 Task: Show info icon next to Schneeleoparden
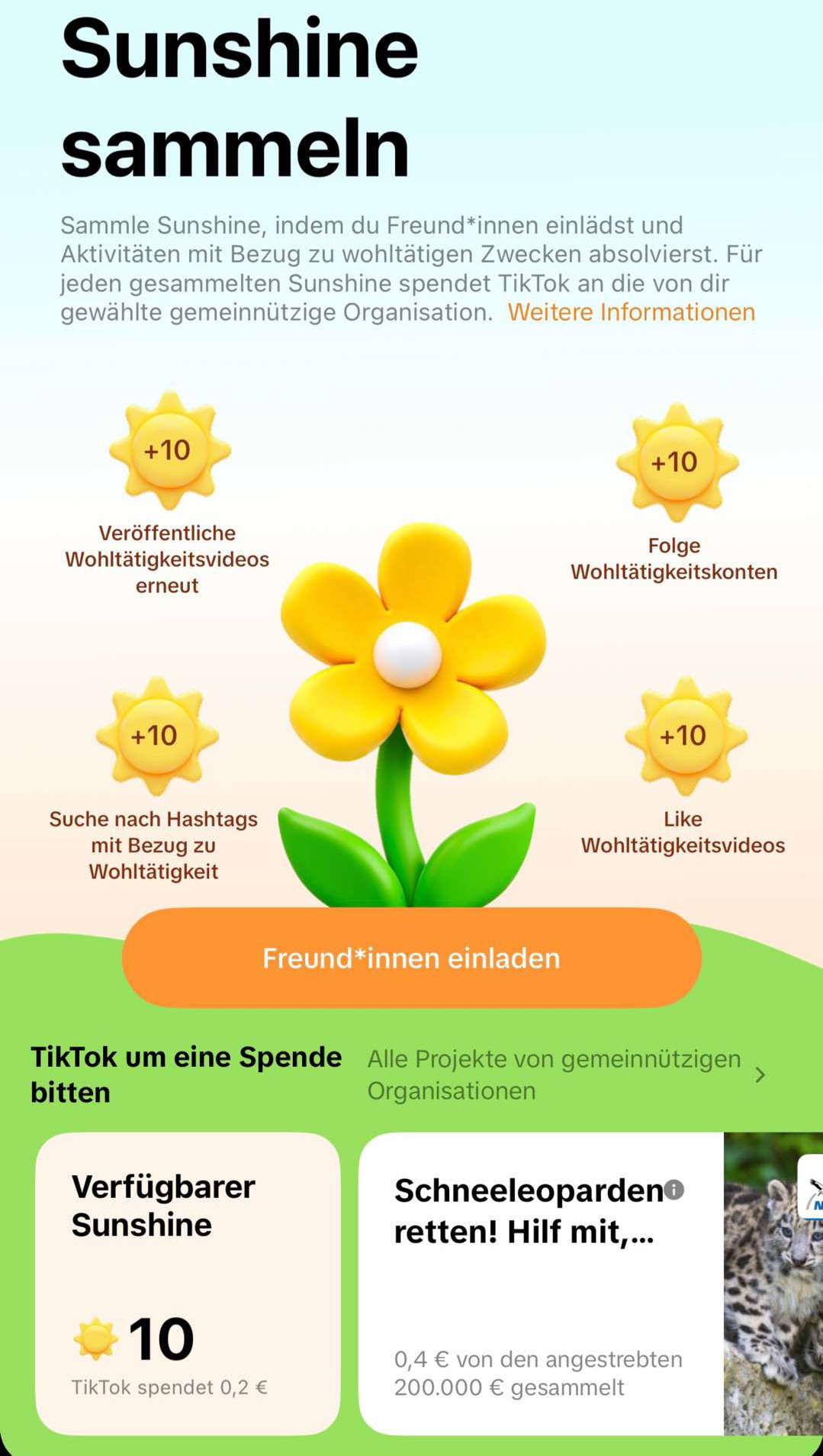coord(674,1189)
